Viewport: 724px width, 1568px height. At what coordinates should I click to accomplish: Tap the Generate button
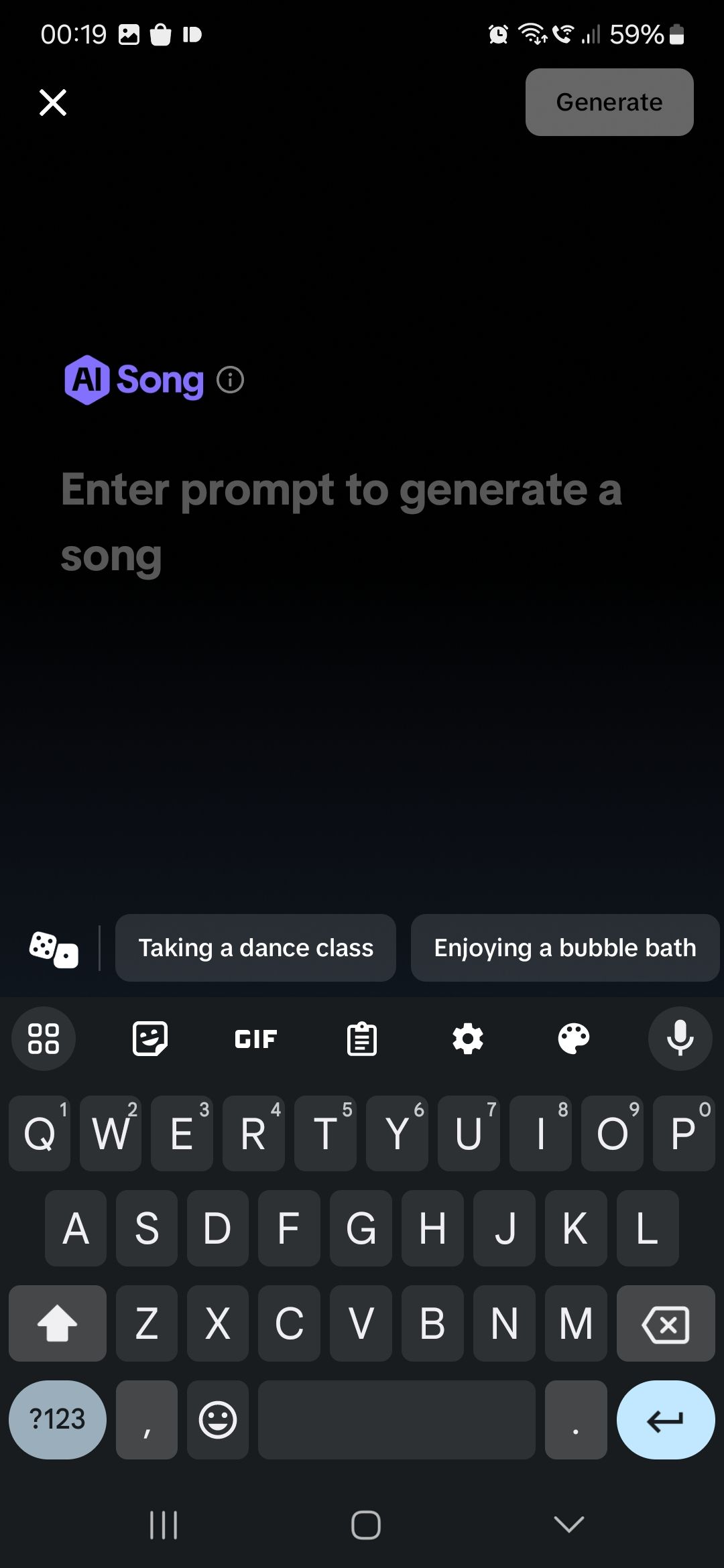[x=609, y=102]
